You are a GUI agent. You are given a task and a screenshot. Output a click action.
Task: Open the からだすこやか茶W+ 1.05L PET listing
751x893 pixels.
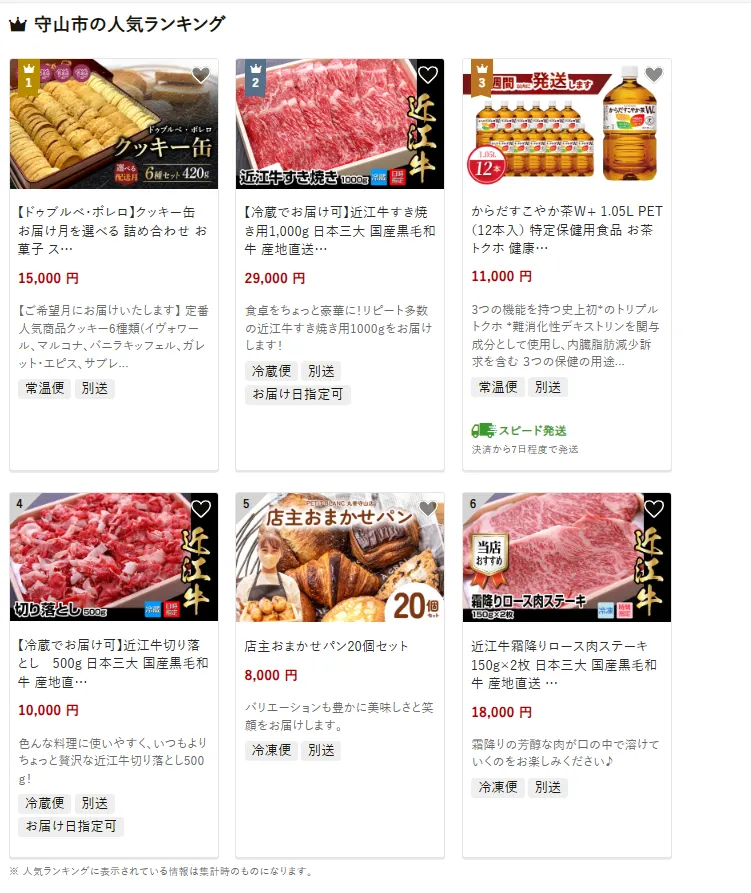point(566,230)
